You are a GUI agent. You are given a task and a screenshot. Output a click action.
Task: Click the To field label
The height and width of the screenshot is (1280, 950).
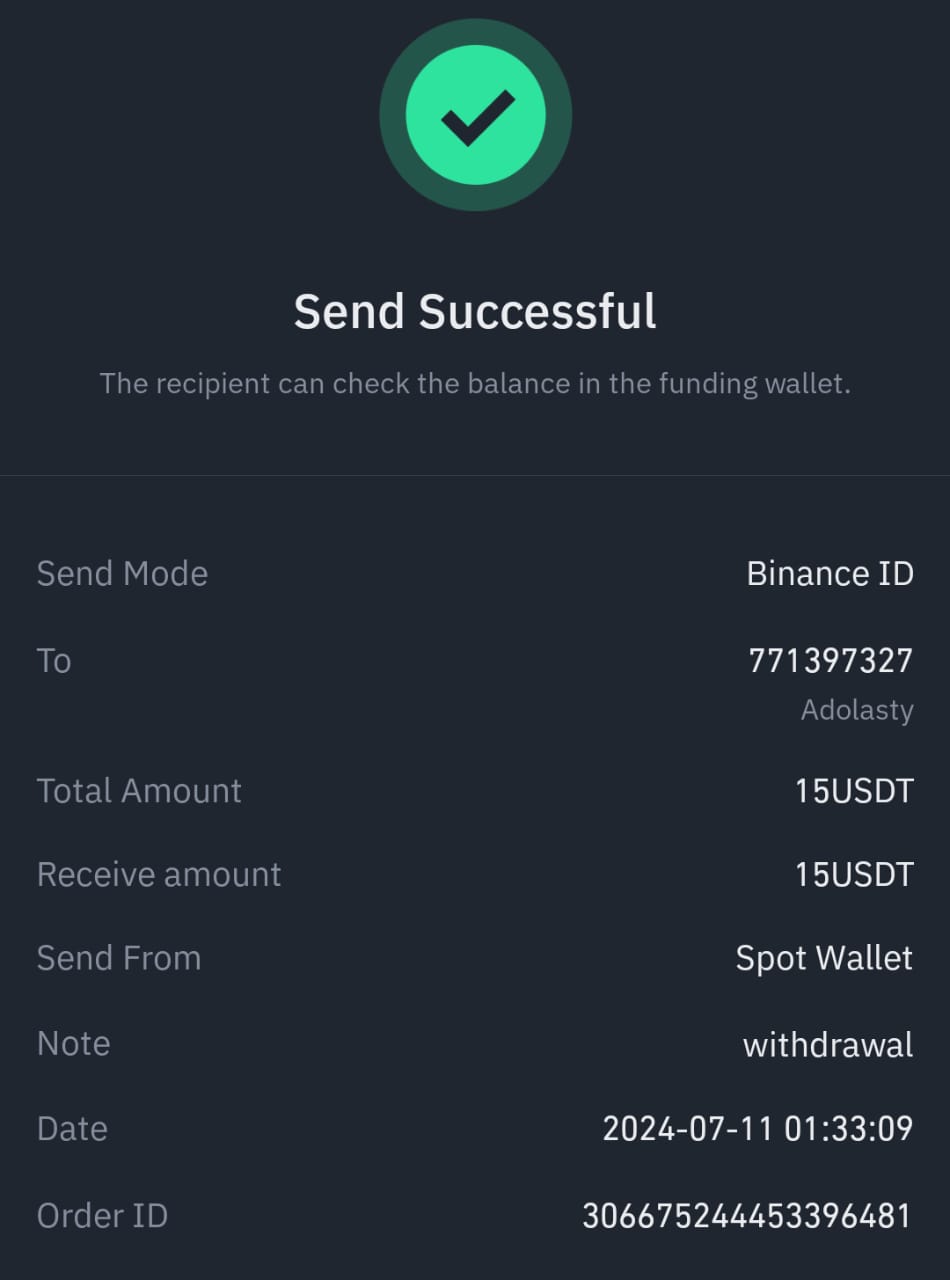pyautogui.click(x=54, y=660)
